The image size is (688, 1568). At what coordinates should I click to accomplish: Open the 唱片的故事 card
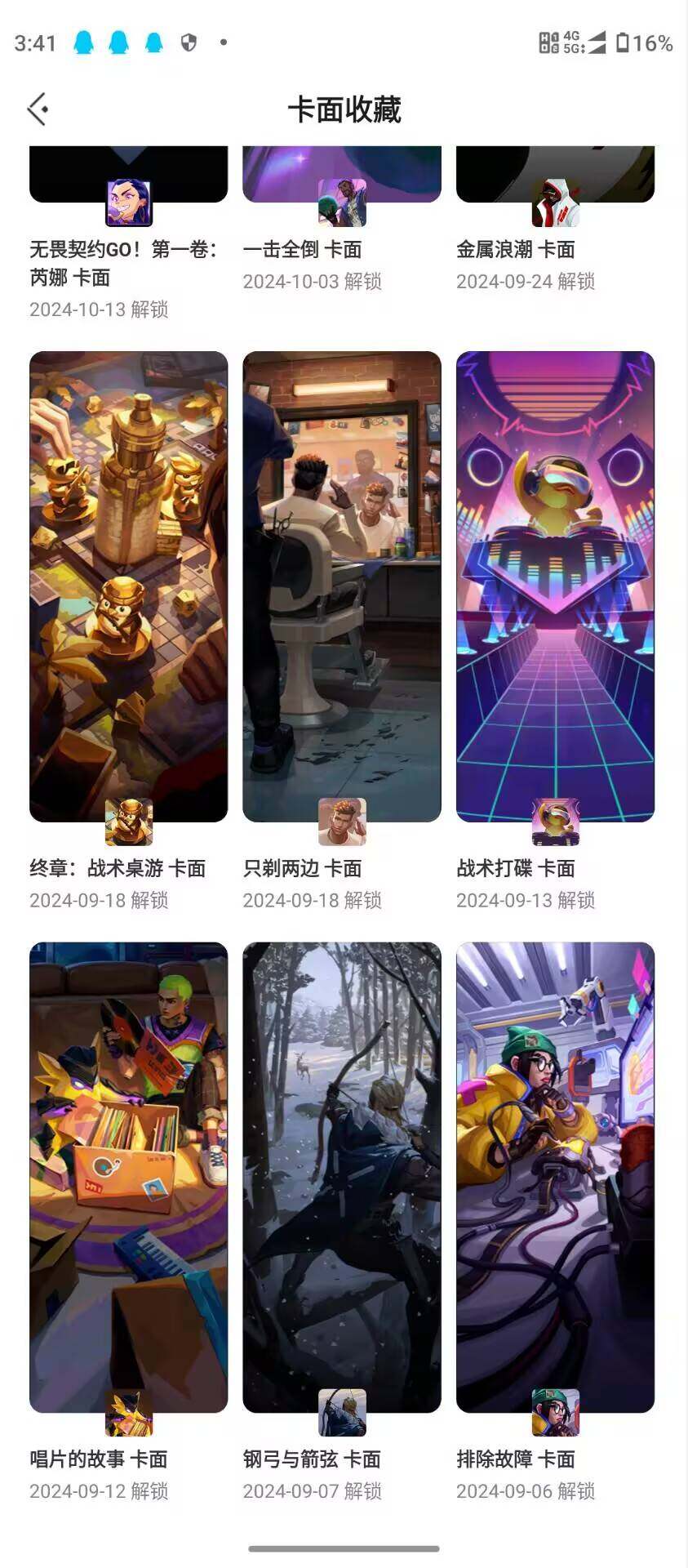[x=128, y=1177]
